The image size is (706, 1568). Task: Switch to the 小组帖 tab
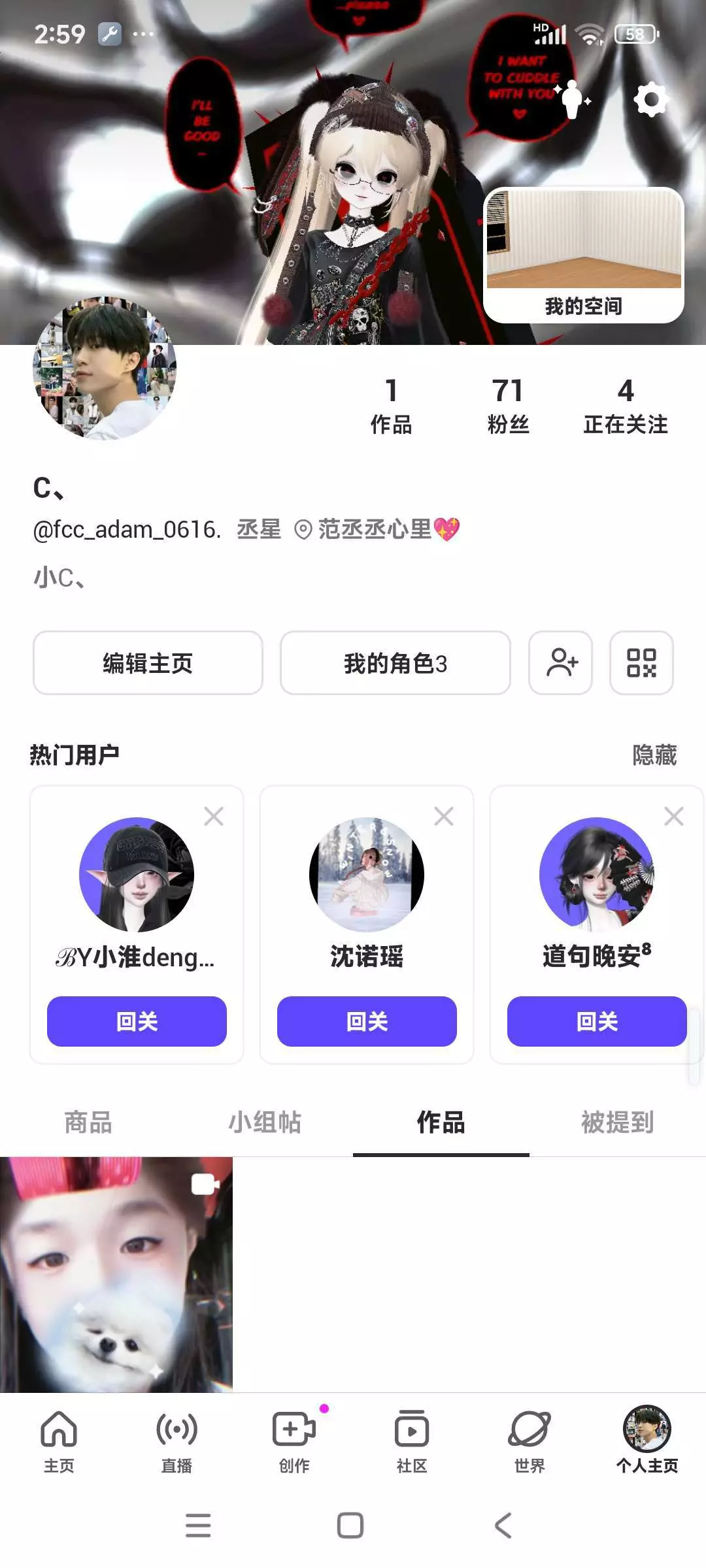coord(265,1122)
